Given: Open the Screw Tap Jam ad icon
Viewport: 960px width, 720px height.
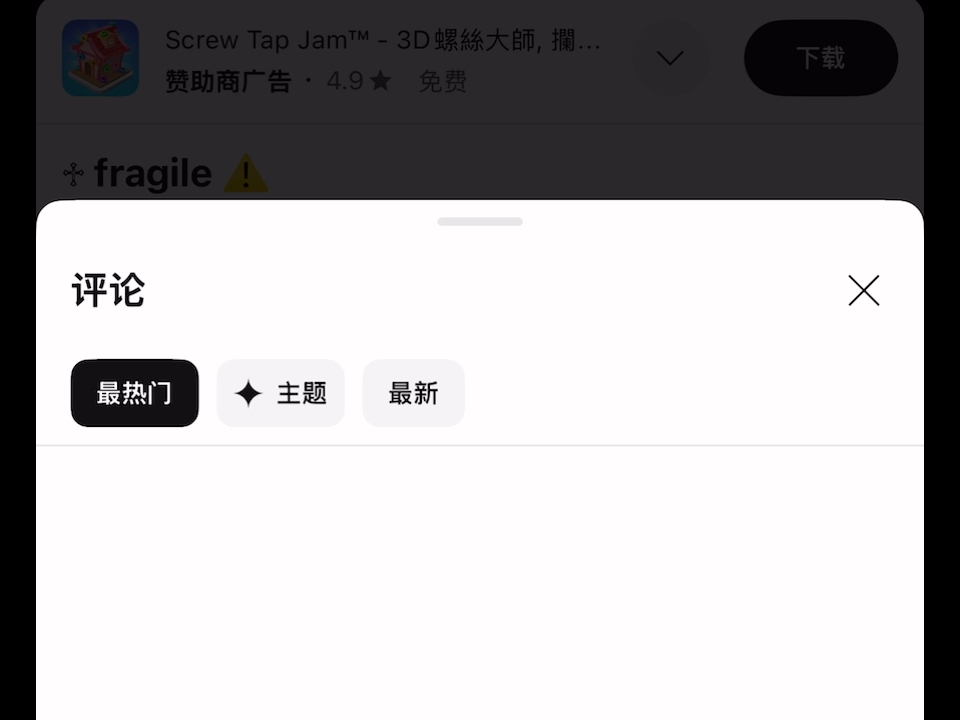Looking at the screenshot, I should pos(101,58).
